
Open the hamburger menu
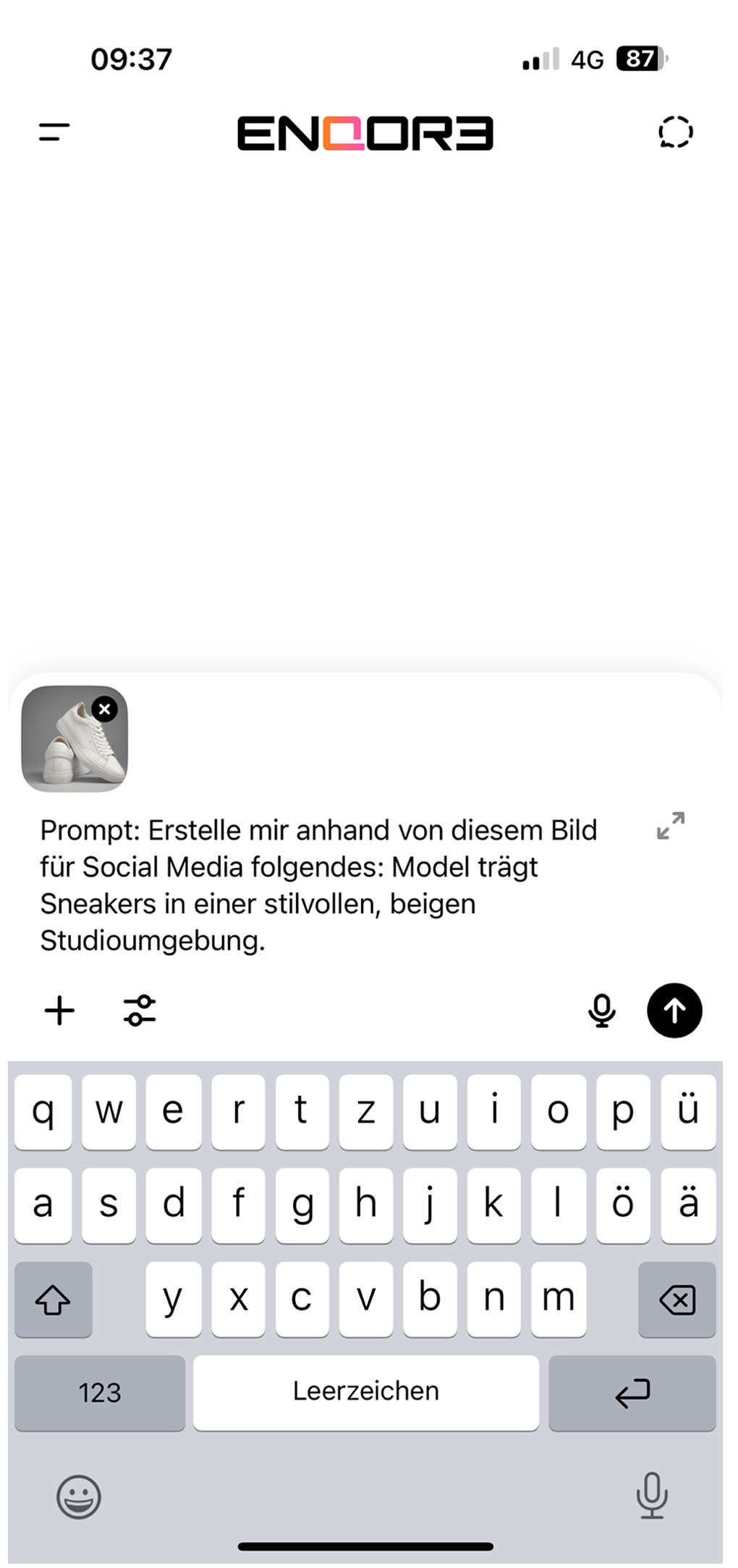[54, 132]
